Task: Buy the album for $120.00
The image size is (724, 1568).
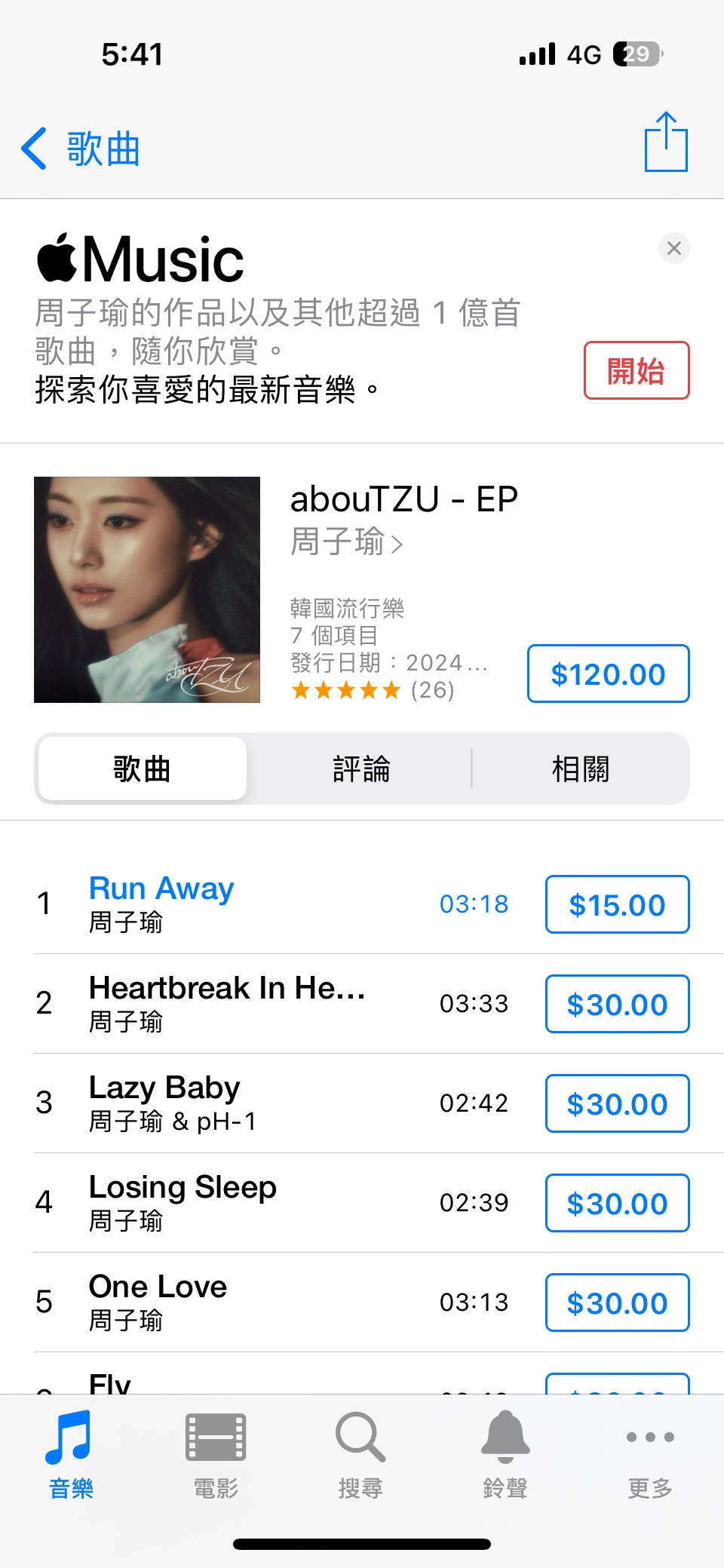Action: pyautogui.click(x=608, y=674)
